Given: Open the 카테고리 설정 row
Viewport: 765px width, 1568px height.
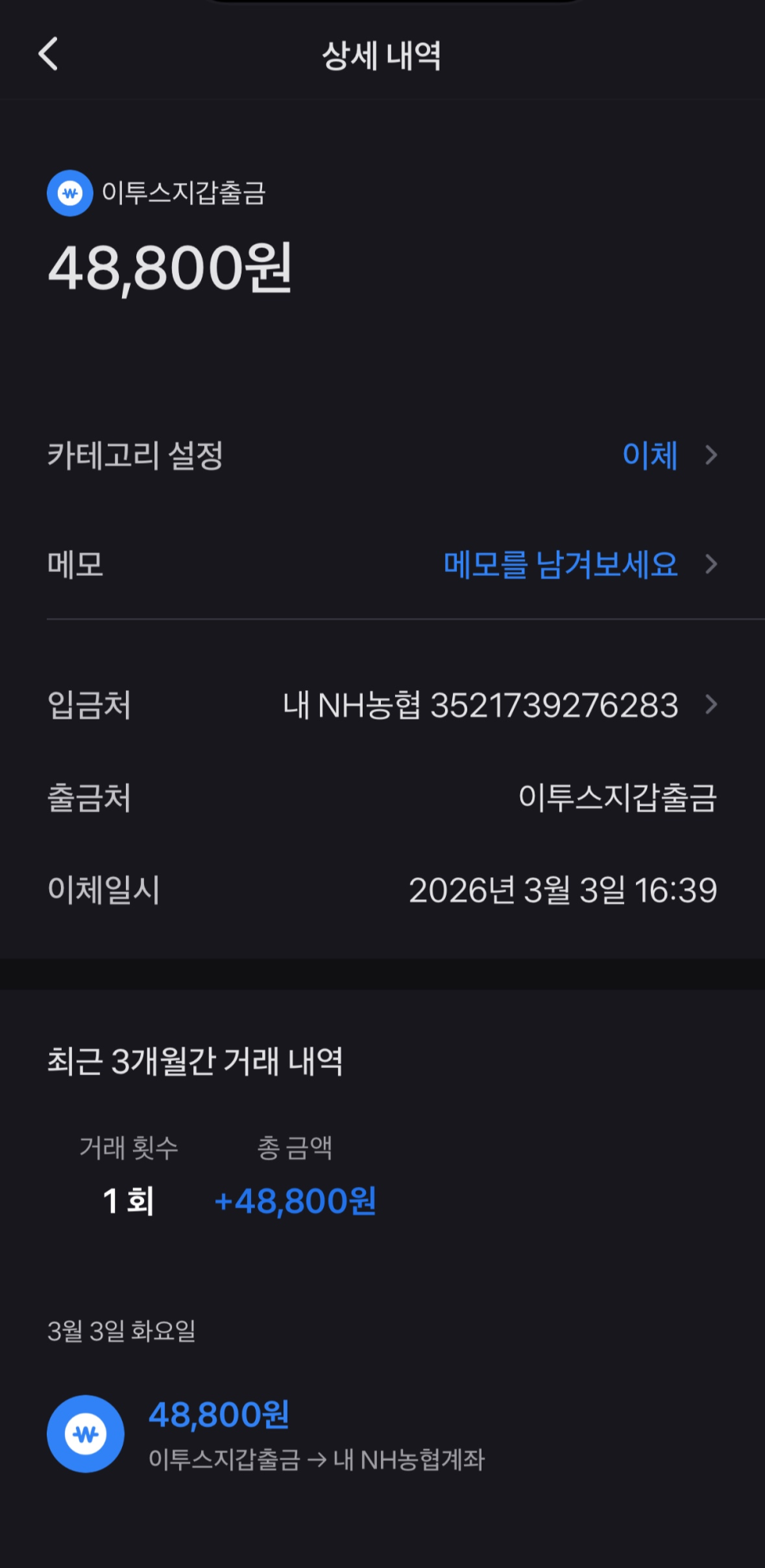Looking at the screenshot, I should (x=382, y=456).
